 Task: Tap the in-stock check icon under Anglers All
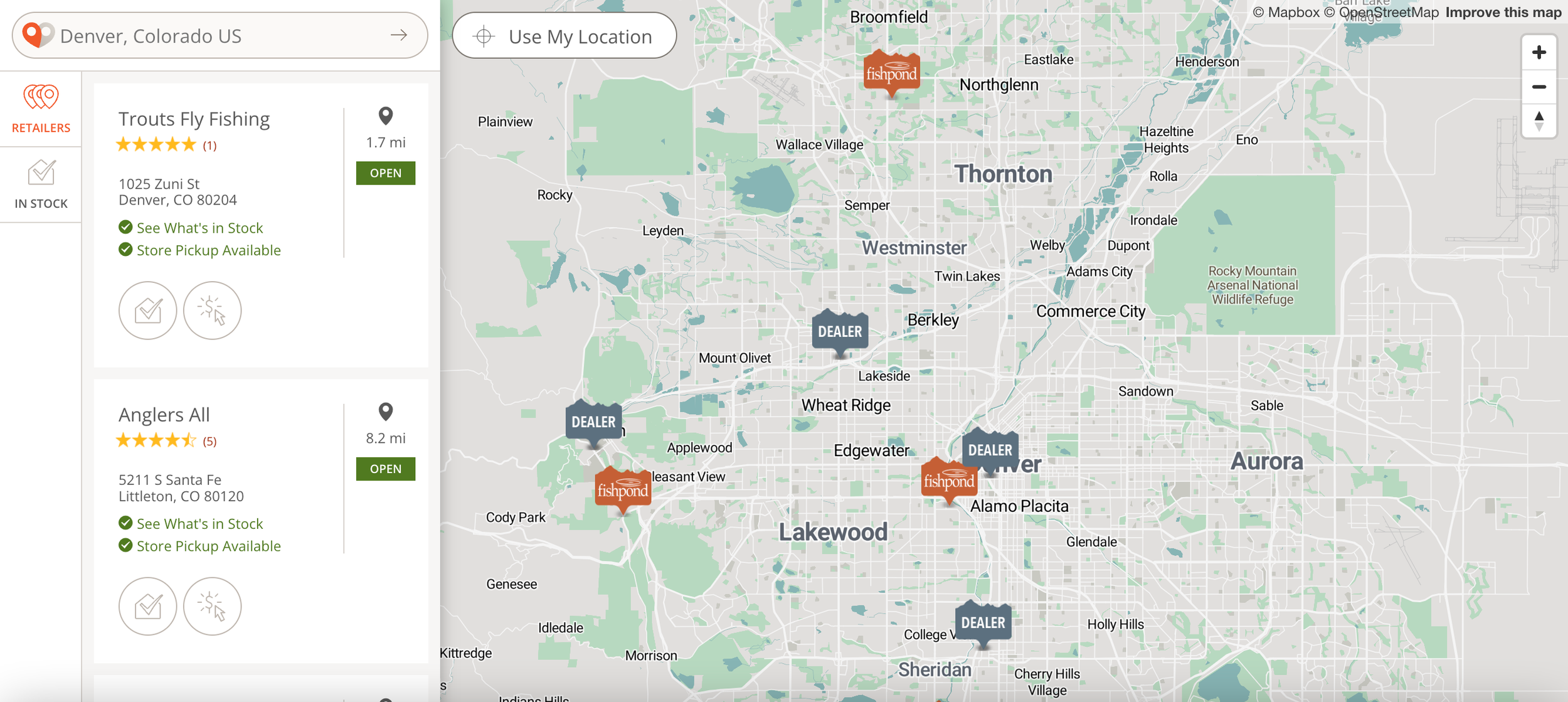[x=148, y=606]
